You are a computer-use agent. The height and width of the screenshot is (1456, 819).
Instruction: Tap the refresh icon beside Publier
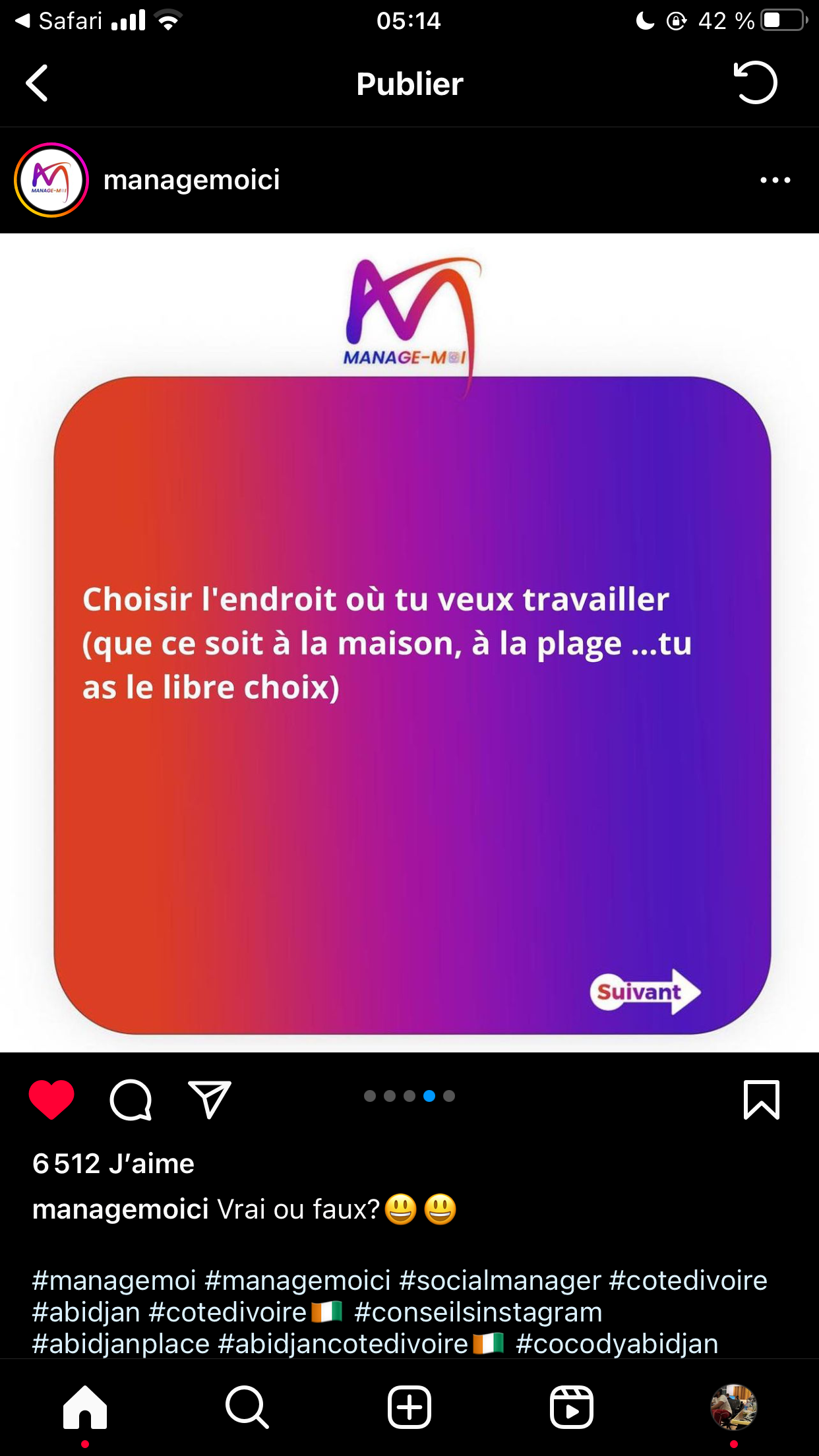coord(756,83)
